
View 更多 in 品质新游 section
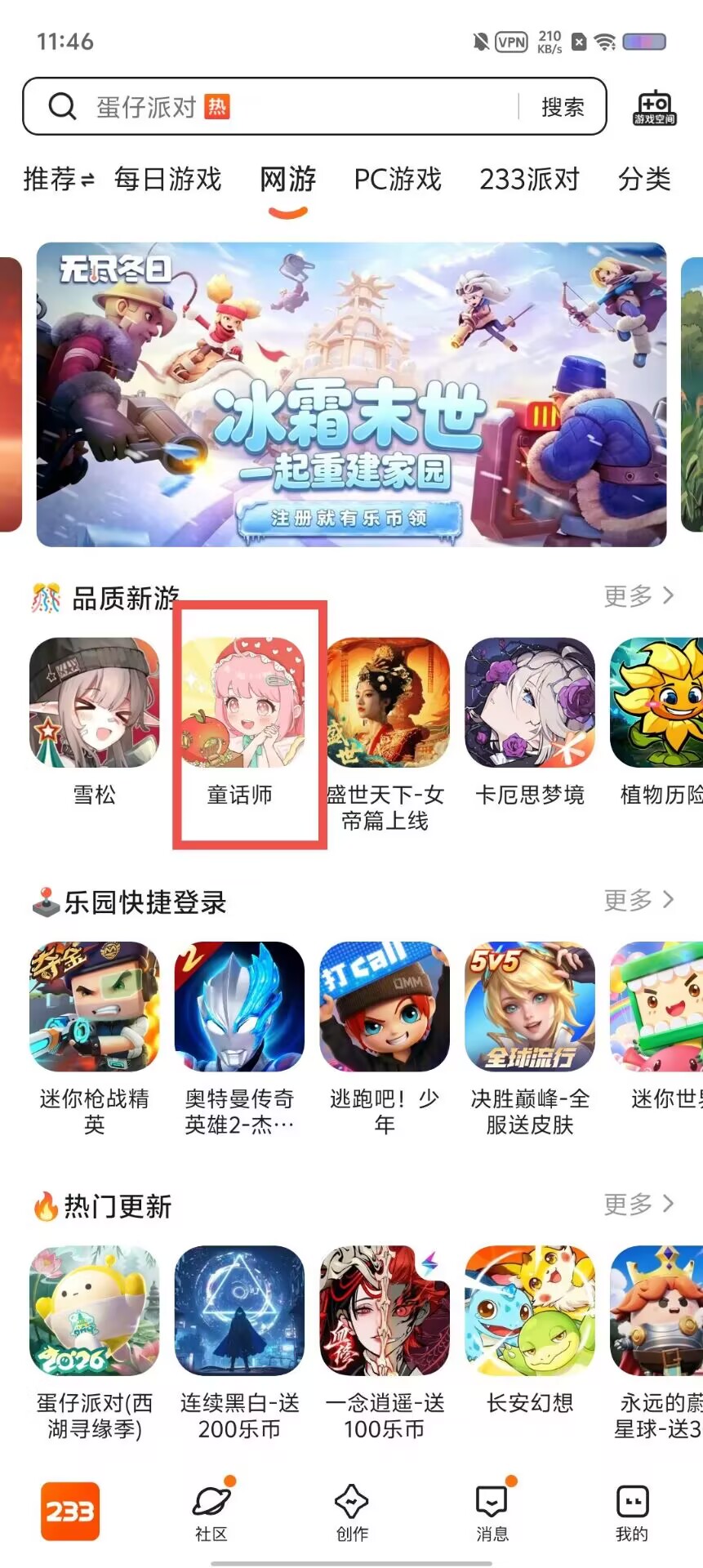tap(639, 596)
